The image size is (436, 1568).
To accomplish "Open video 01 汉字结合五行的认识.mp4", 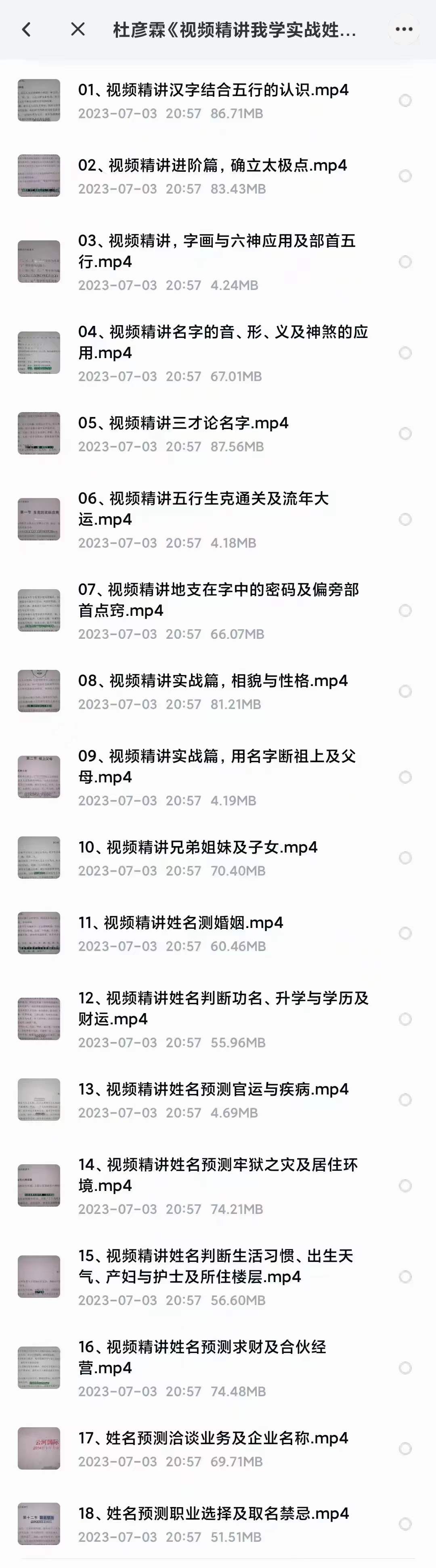I will (x=213, y=90).
